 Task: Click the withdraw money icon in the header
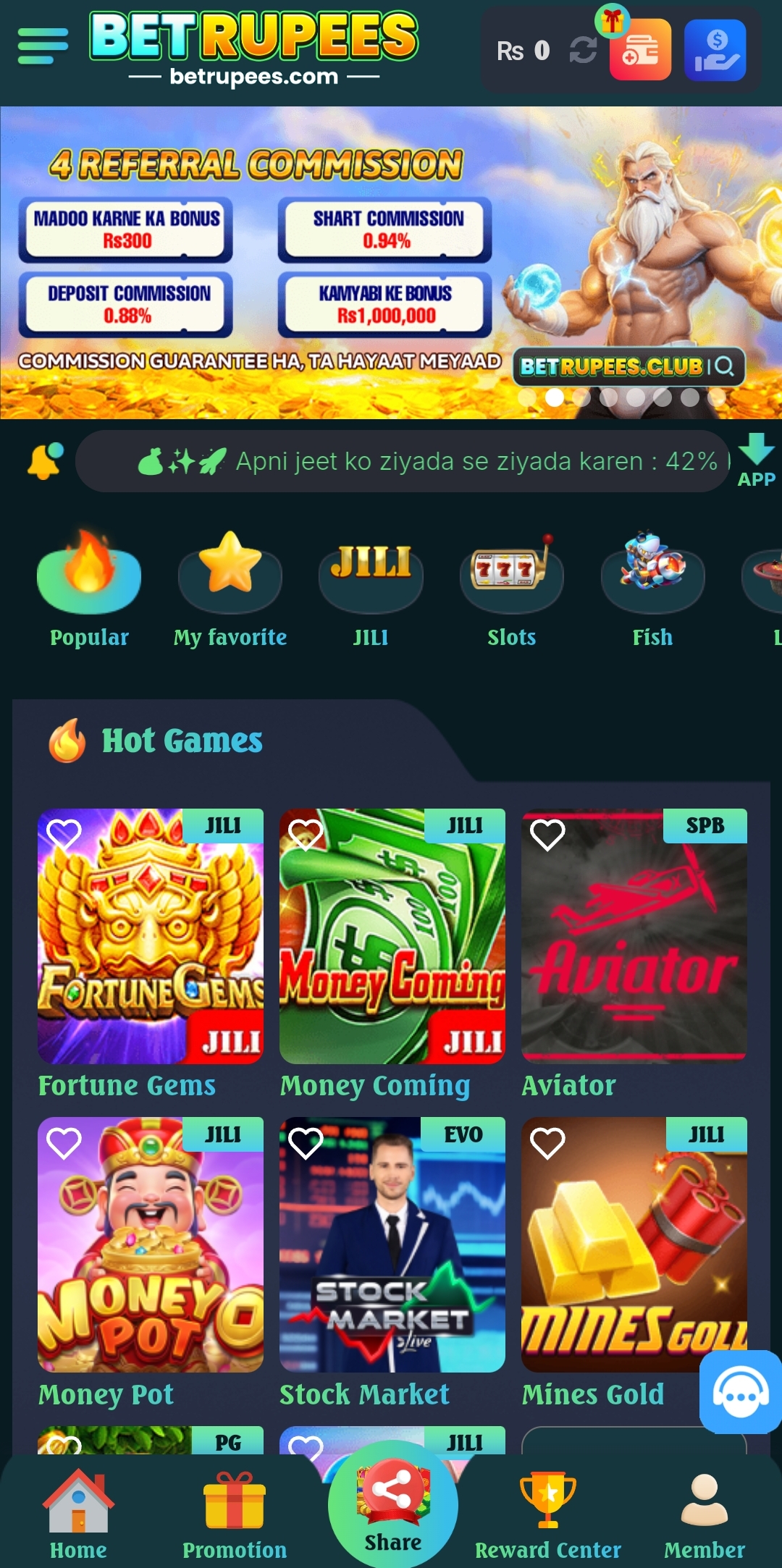(717, 51)
